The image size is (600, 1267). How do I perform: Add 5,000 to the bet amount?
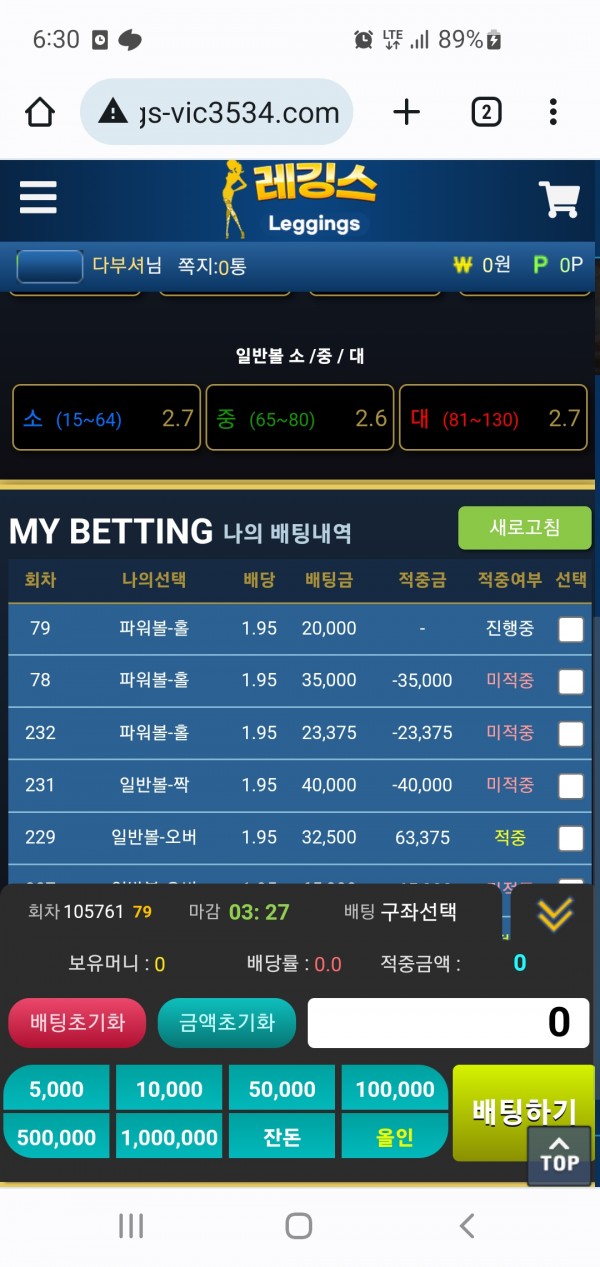pos(56,1089)
